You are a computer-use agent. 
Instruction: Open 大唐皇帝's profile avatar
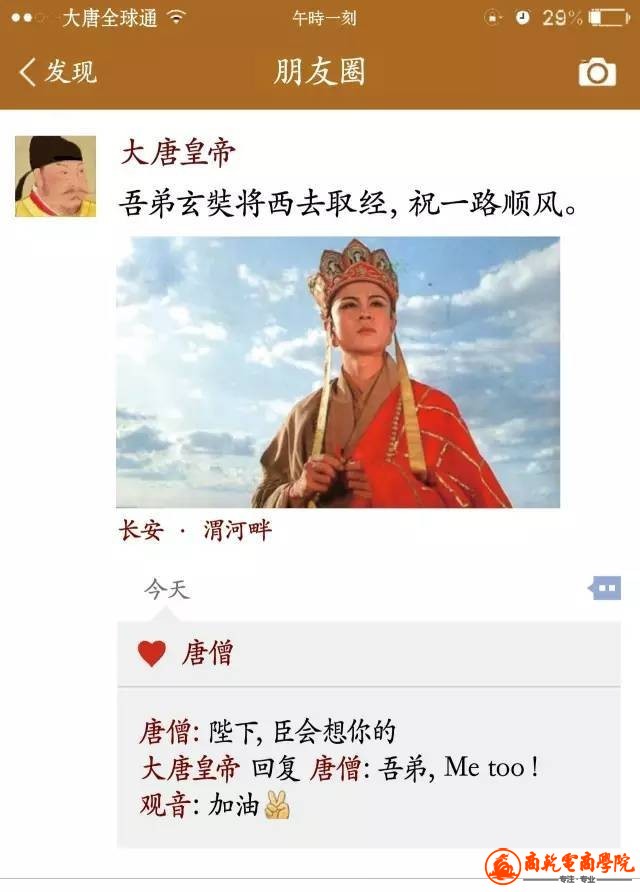(x=56, y=176)
